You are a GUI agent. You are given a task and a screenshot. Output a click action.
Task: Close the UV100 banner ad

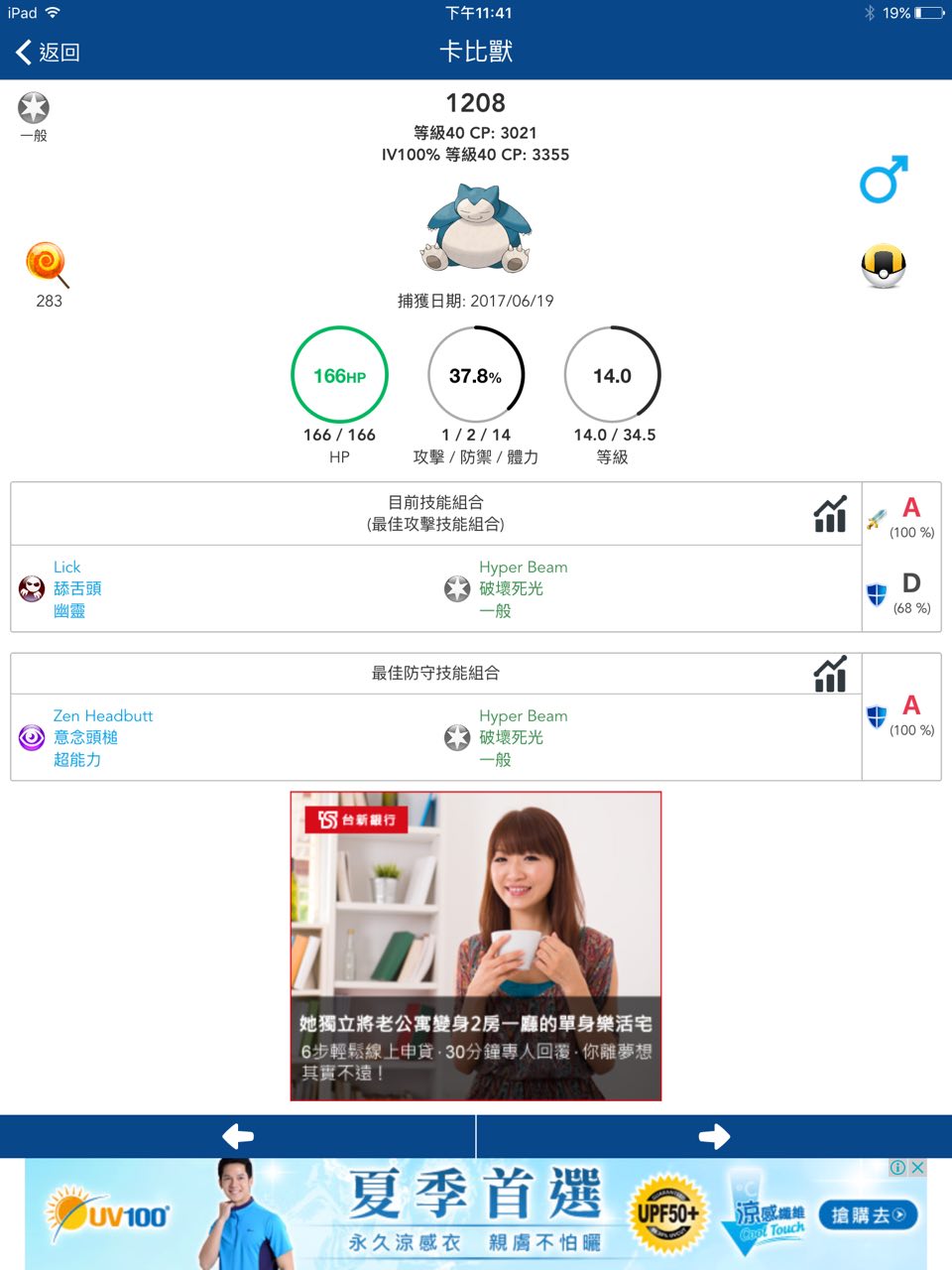(x=918, y=1168)
